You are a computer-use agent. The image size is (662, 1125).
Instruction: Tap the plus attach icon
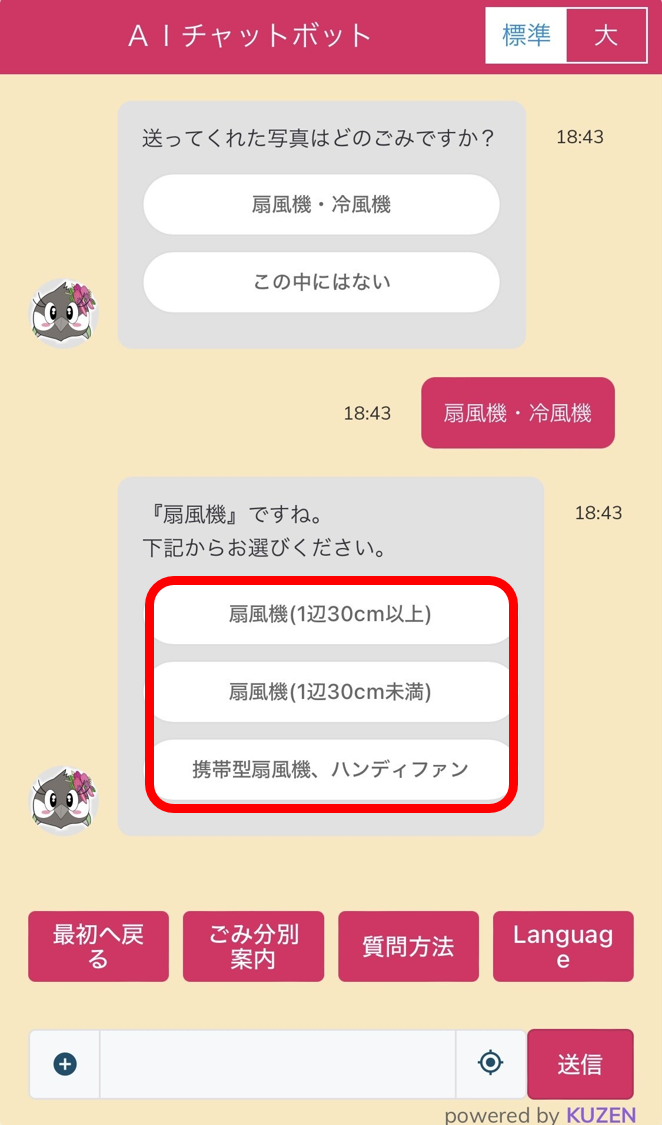click(x=65, y=1064)
